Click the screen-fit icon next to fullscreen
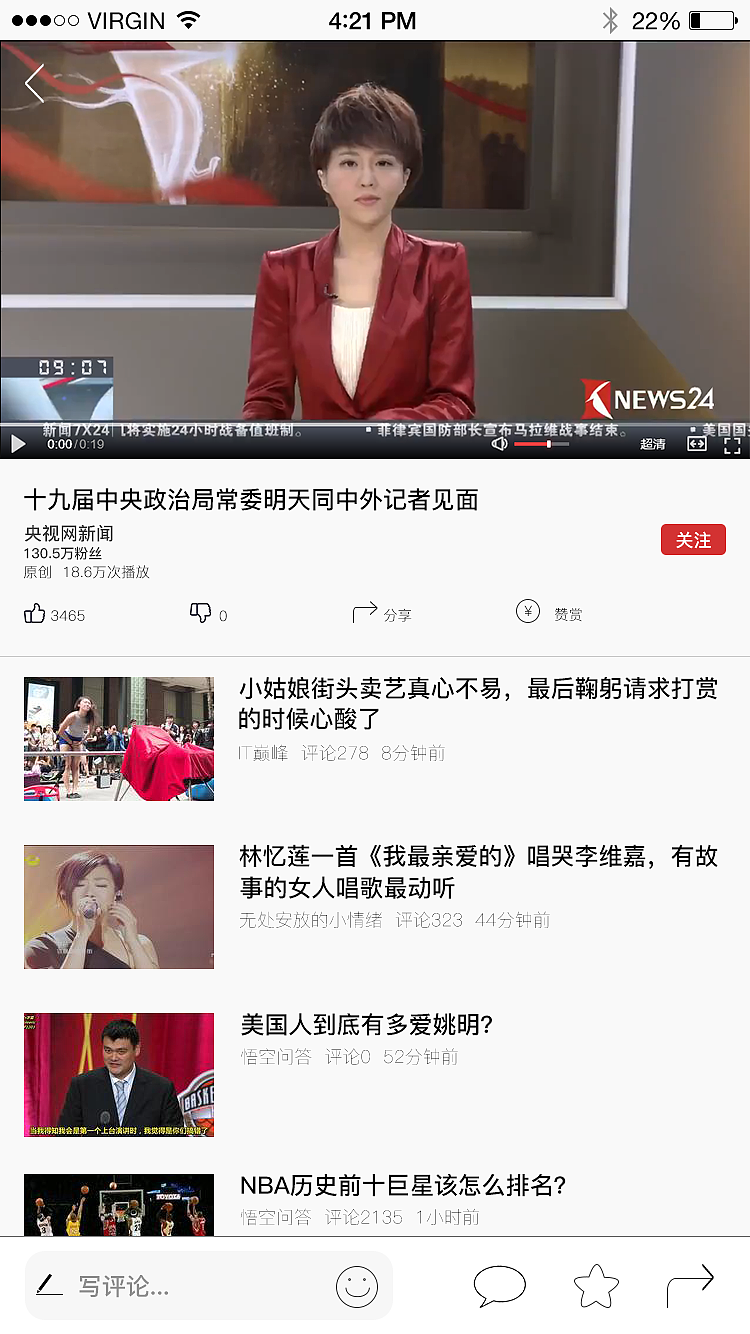 pyautogui.click(x=697, y=443)
